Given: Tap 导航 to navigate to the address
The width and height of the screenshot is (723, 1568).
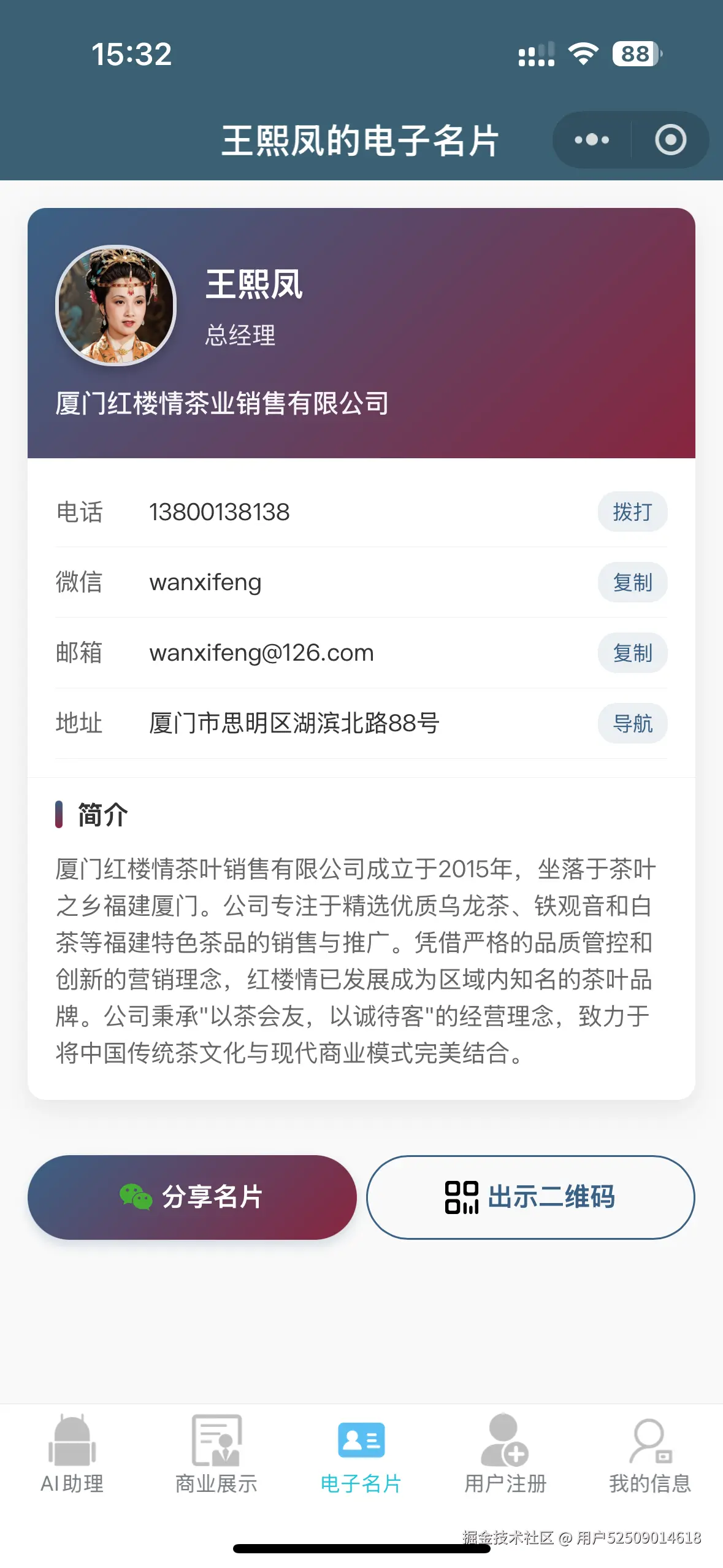Looking at the screenshot, I should click(x=632, y=723).
